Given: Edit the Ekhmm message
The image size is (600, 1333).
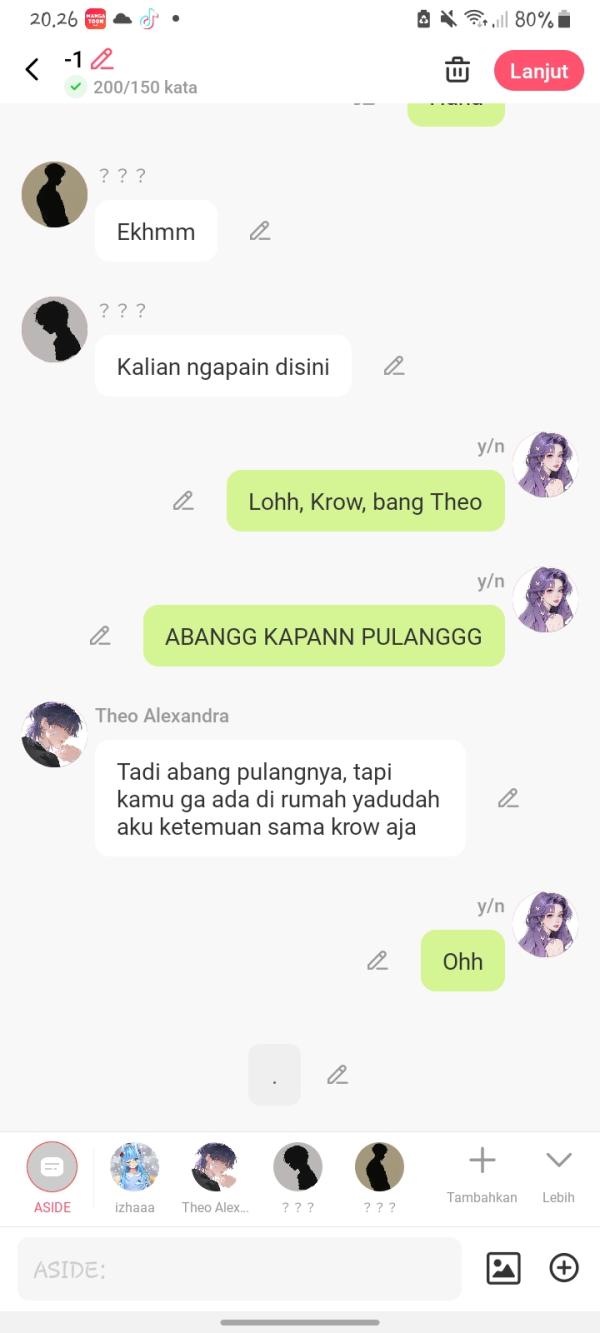Looking at the screenshot, I should pyautogui.click(x=260, y=231).
